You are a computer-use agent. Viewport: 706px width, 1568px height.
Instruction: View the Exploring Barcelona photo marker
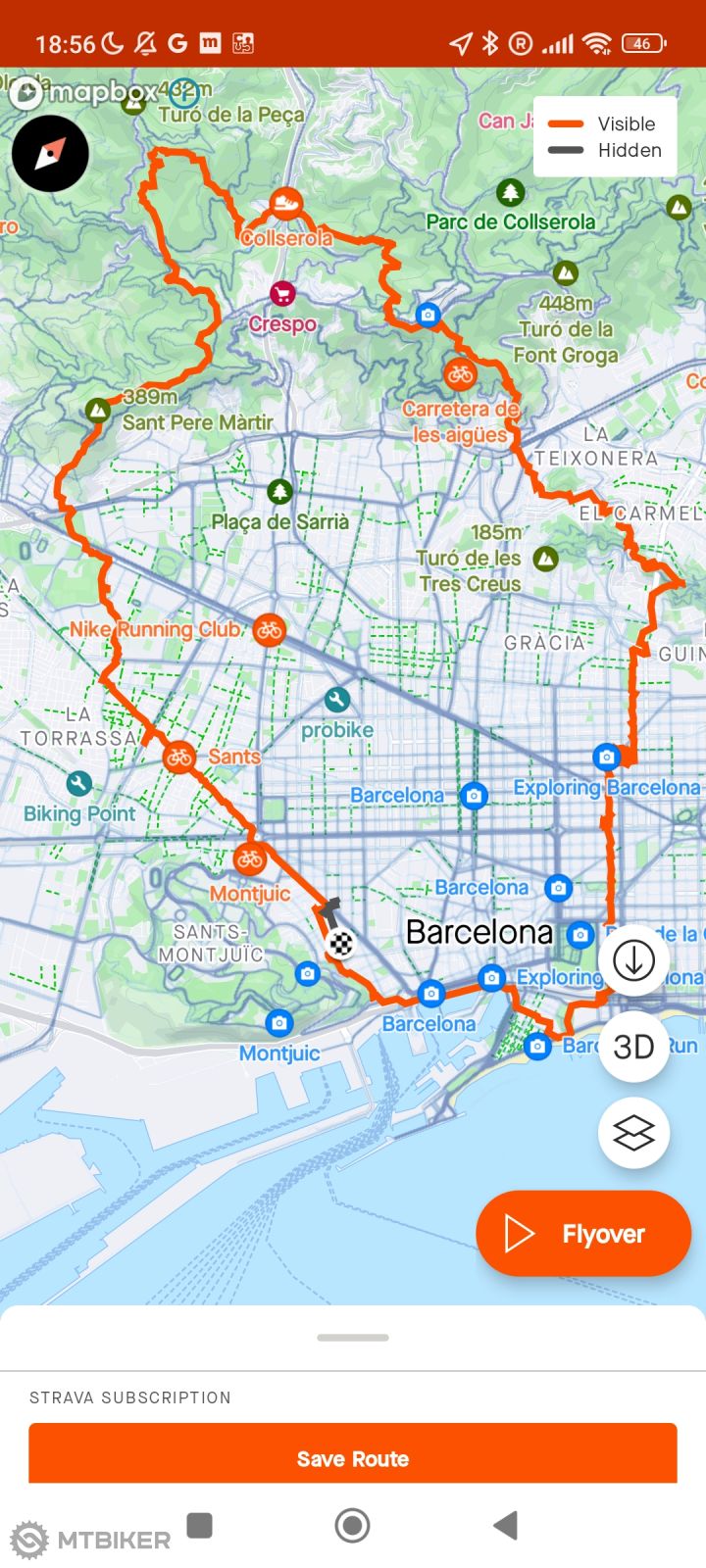[607, 757]
